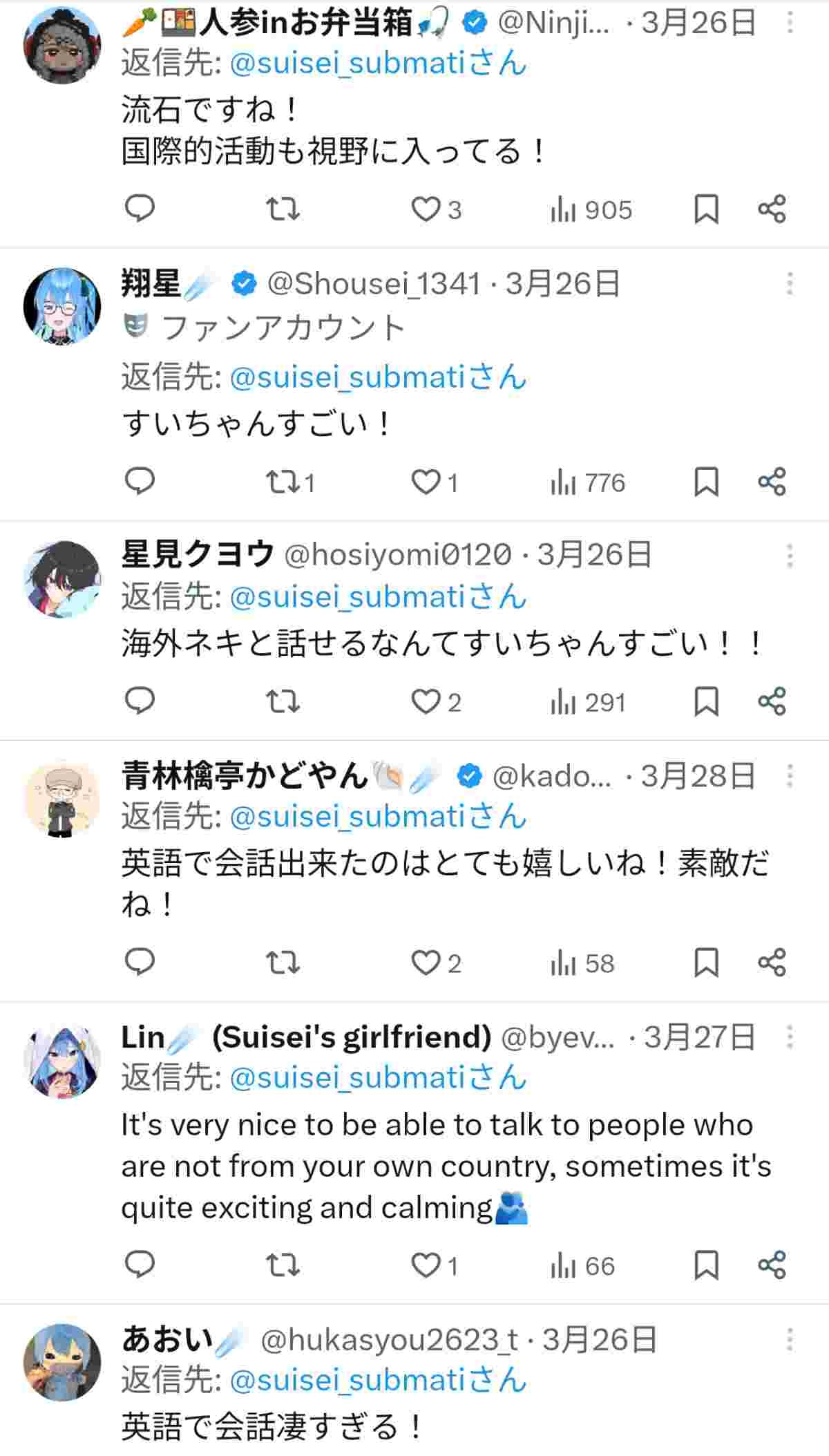The height and width of the screenshot is (1456, 829).
Task: Bookmark Lin (Suisei's girlfriend)'s reply
Action: (706, 1265)
